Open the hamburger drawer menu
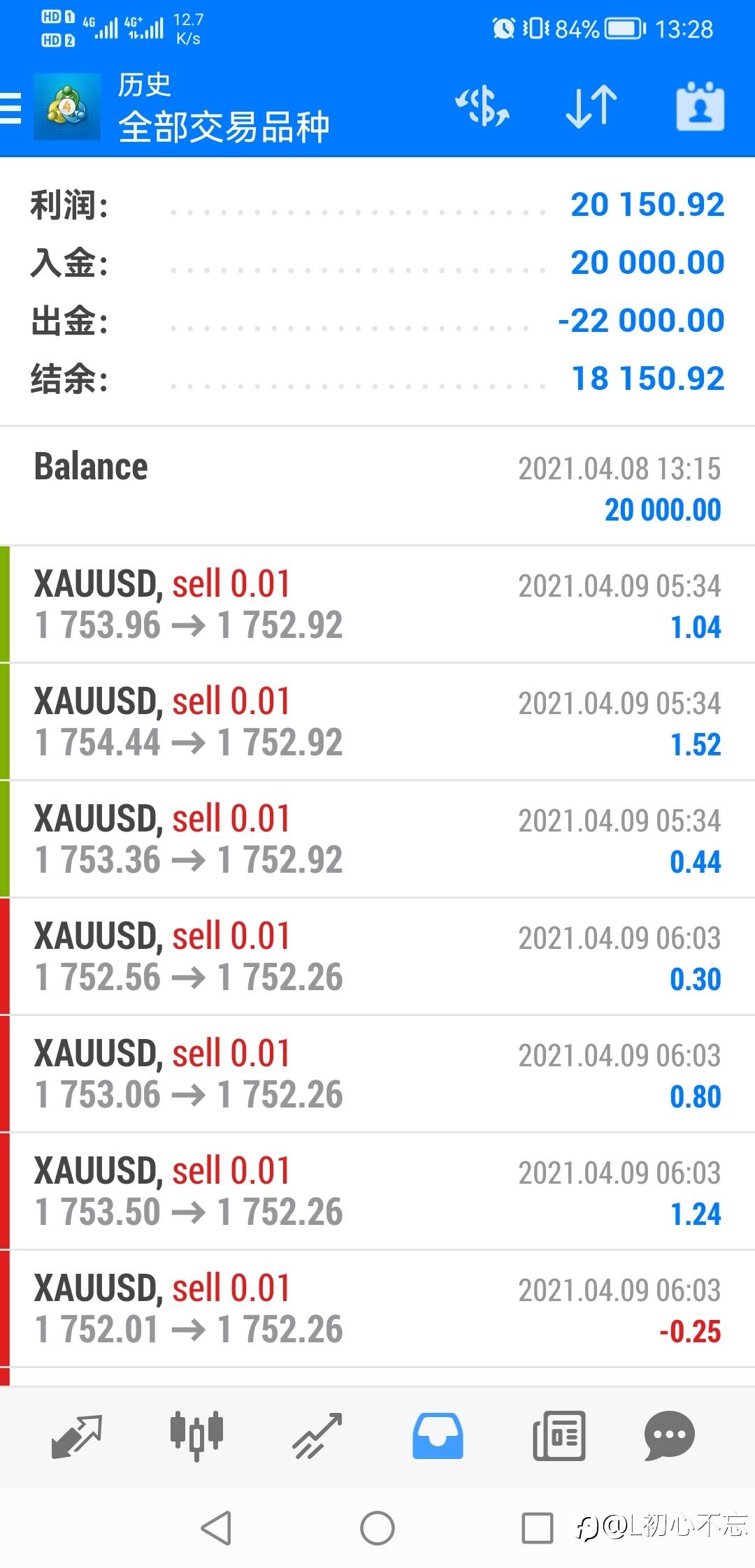 (x=10, y=108)
